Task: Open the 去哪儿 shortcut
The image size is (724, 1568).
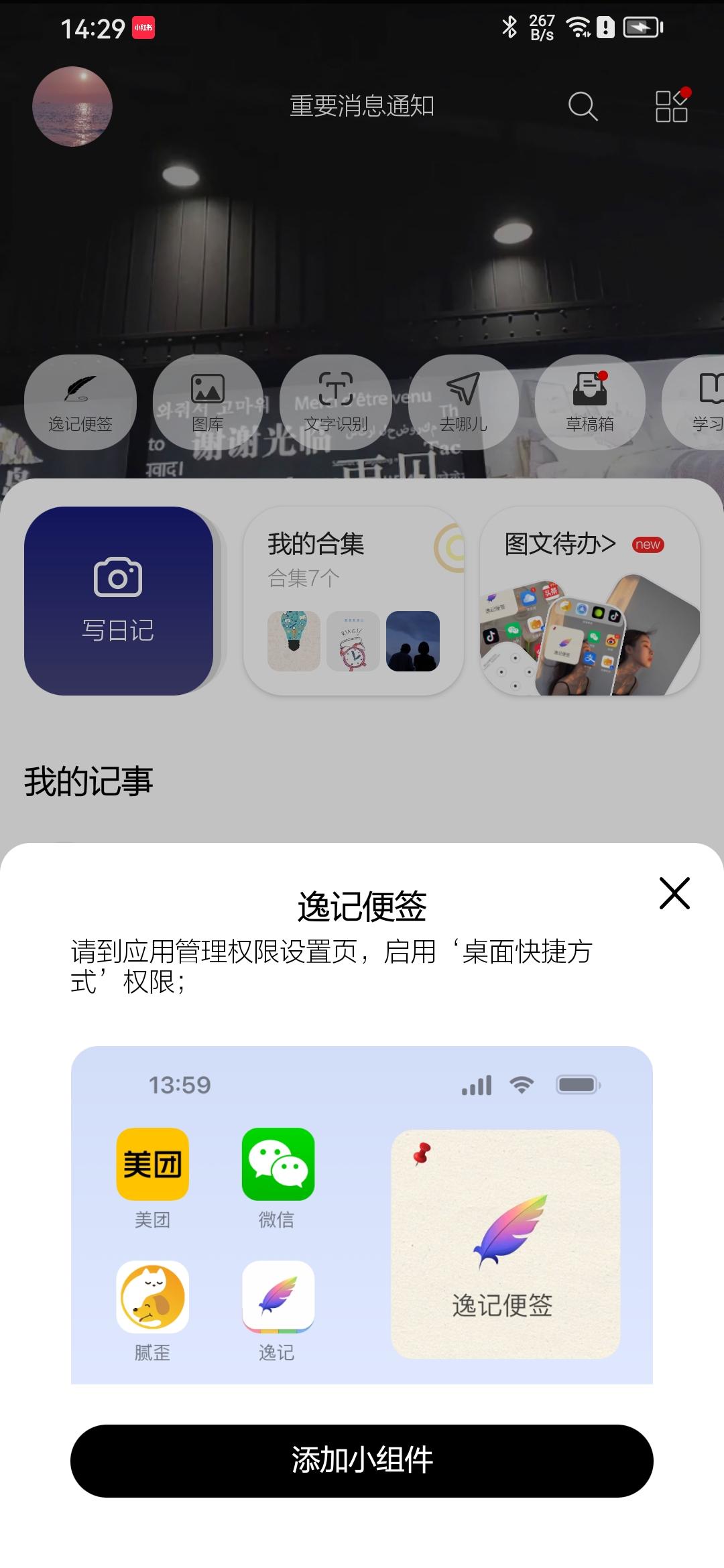Action: click(463, 402)
